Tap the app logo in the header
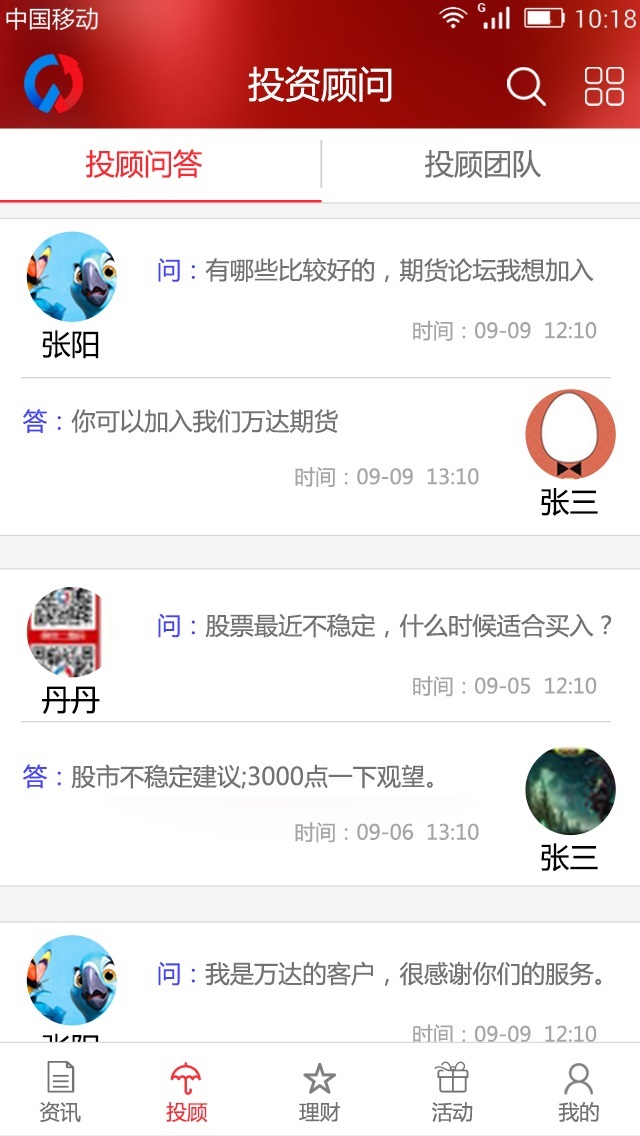The width and height of the screenshot is (640, 1136). 54,84
